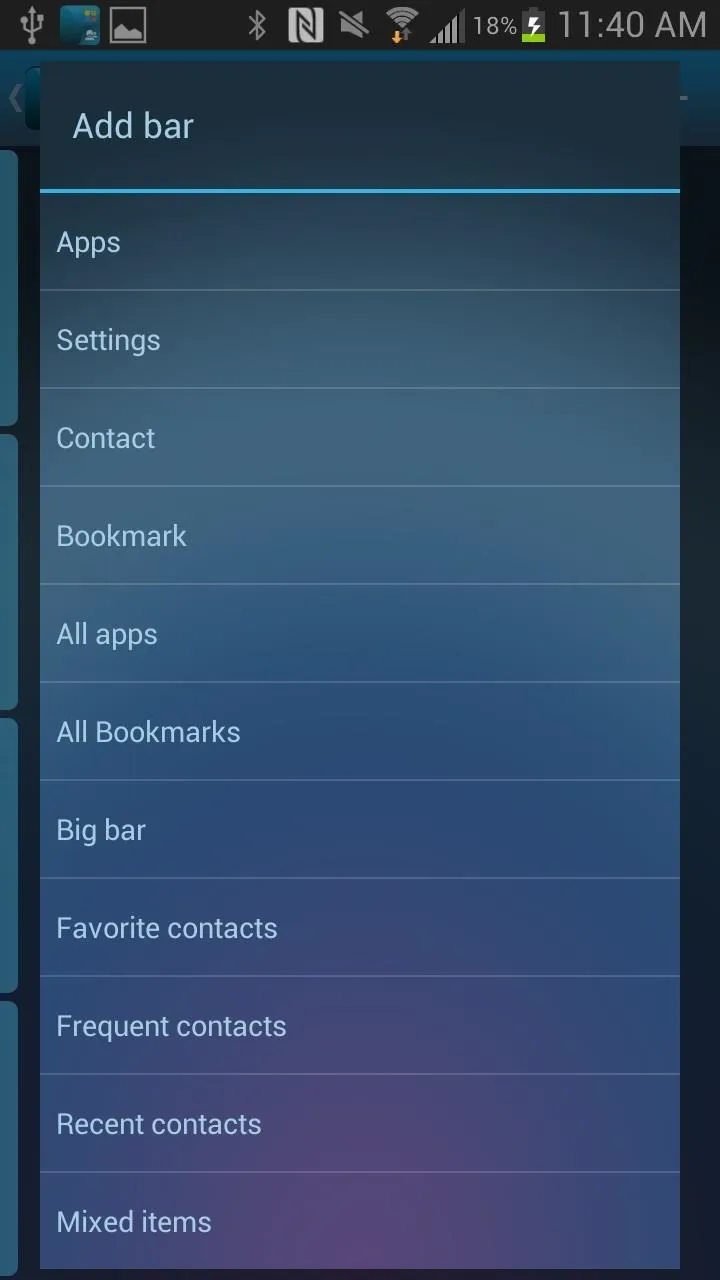Pick the Bookmark option
Image resolution: width=720 pixels, height=1280 pixels.
coord(360,536)
